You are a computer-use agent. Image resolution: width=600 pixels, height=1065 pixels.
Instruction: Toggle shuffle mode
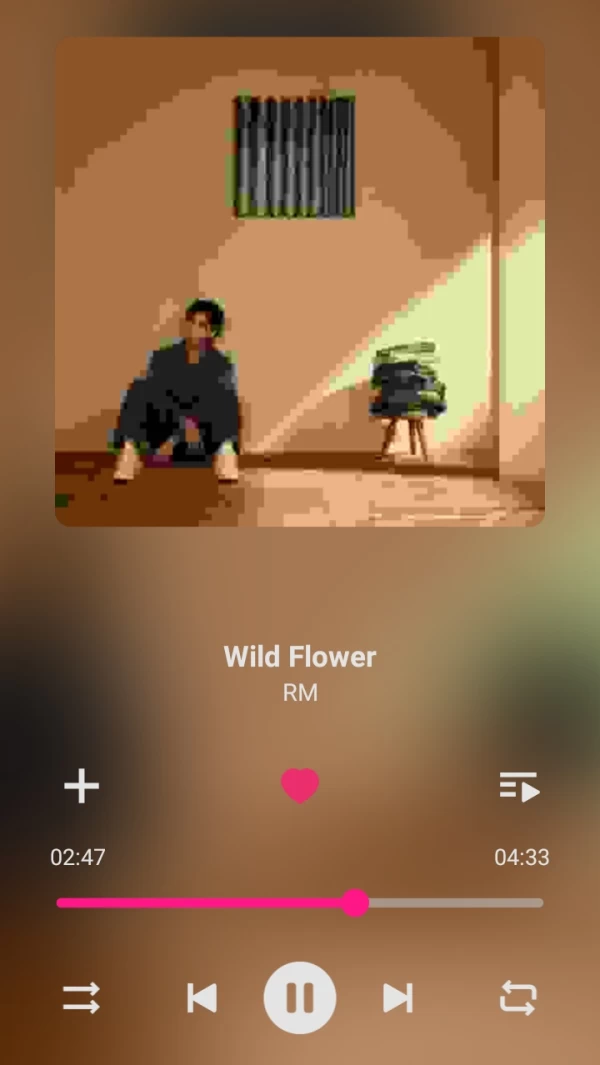coord(81,998)
